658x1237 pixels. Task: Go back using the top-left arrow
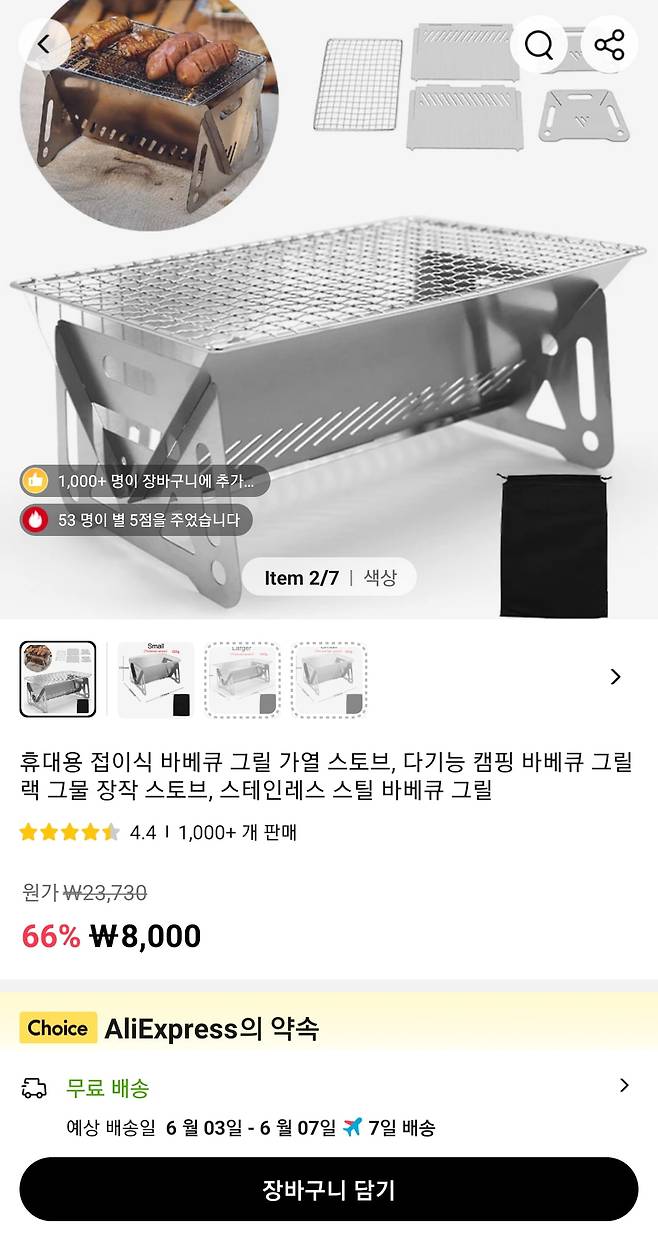(x=44, y=45)
